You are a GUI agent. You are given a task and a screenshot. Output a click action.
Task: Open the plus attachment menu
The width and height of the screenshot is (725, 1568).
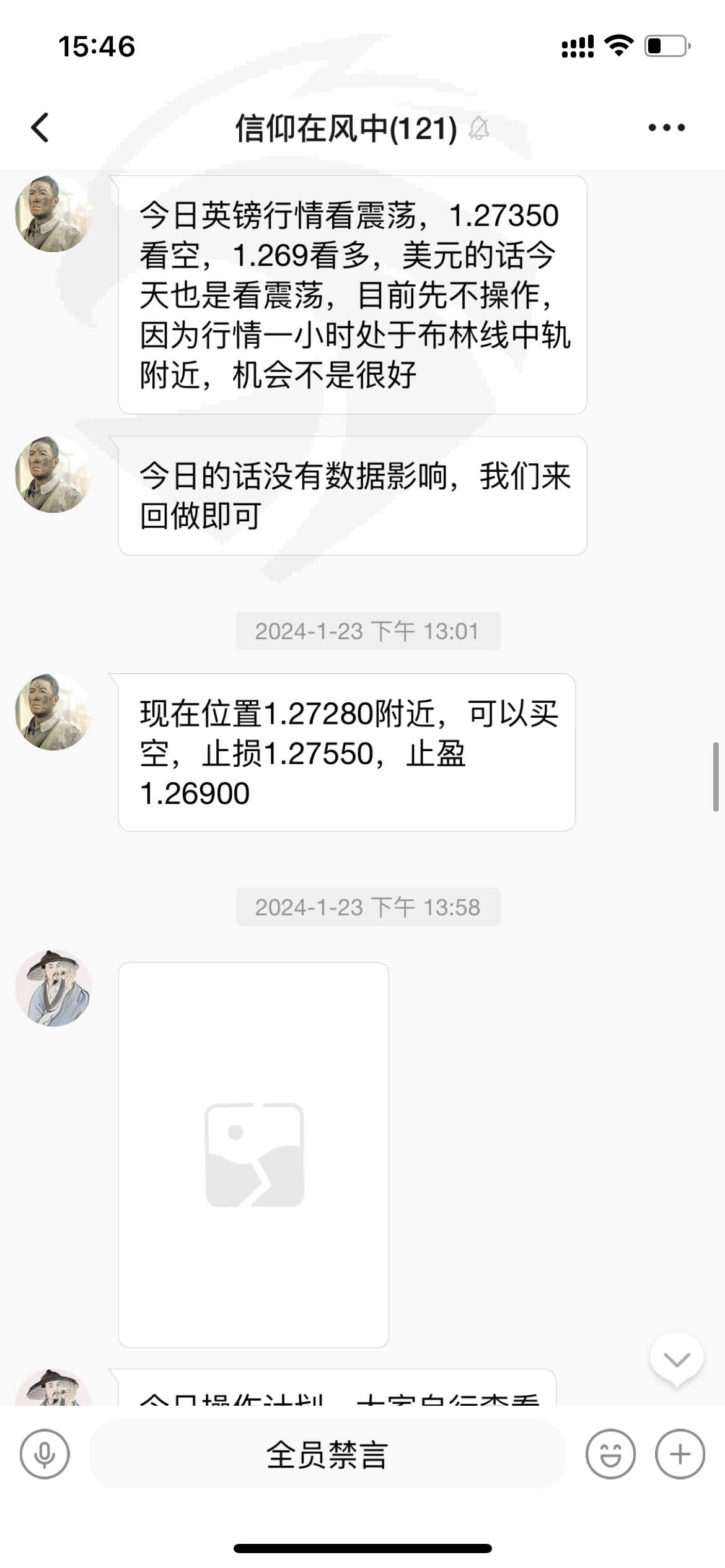click(680, 1454)
